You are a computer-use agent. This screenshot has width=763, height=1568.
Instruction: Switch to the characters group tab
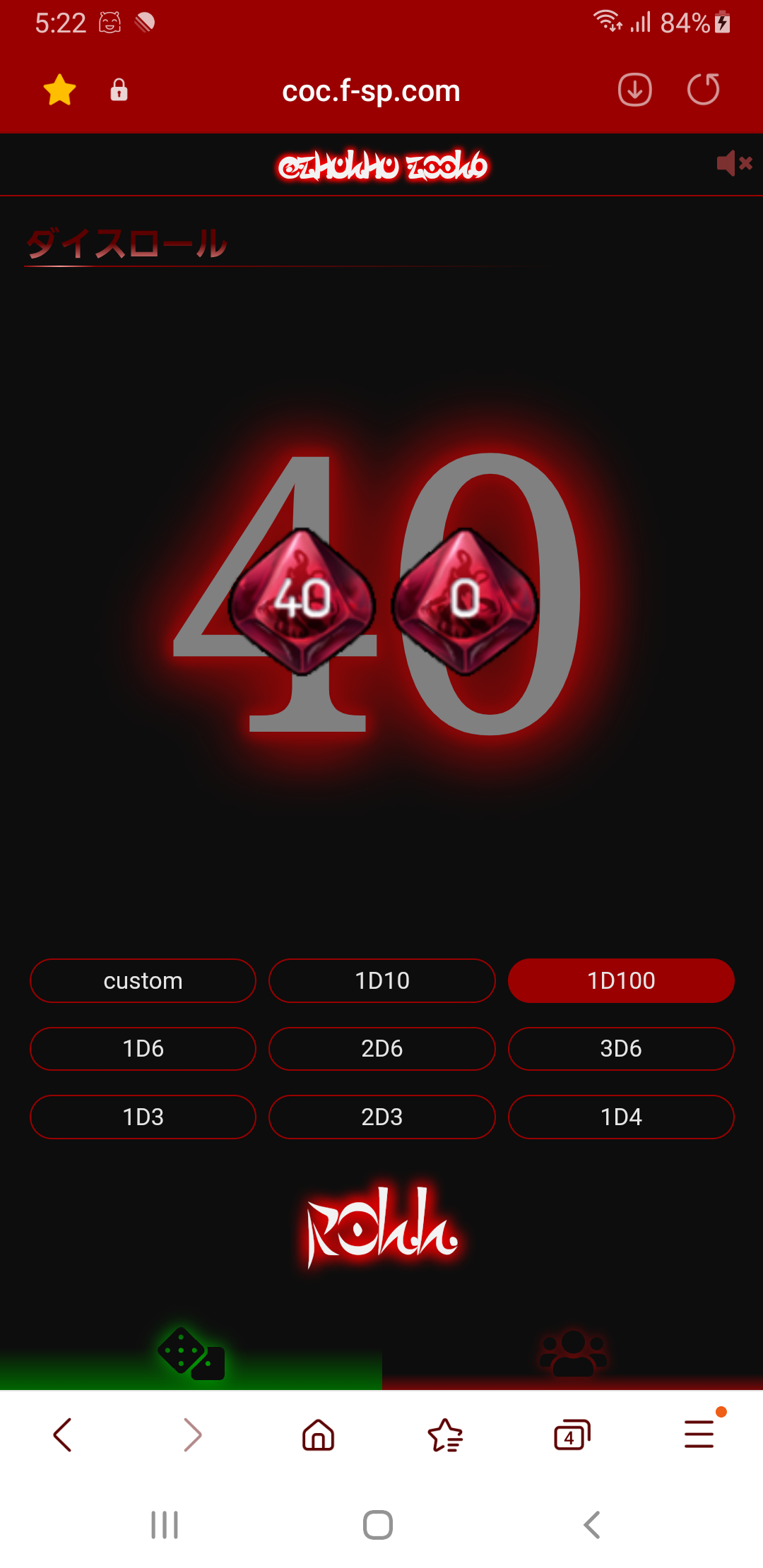(572, 1354)
